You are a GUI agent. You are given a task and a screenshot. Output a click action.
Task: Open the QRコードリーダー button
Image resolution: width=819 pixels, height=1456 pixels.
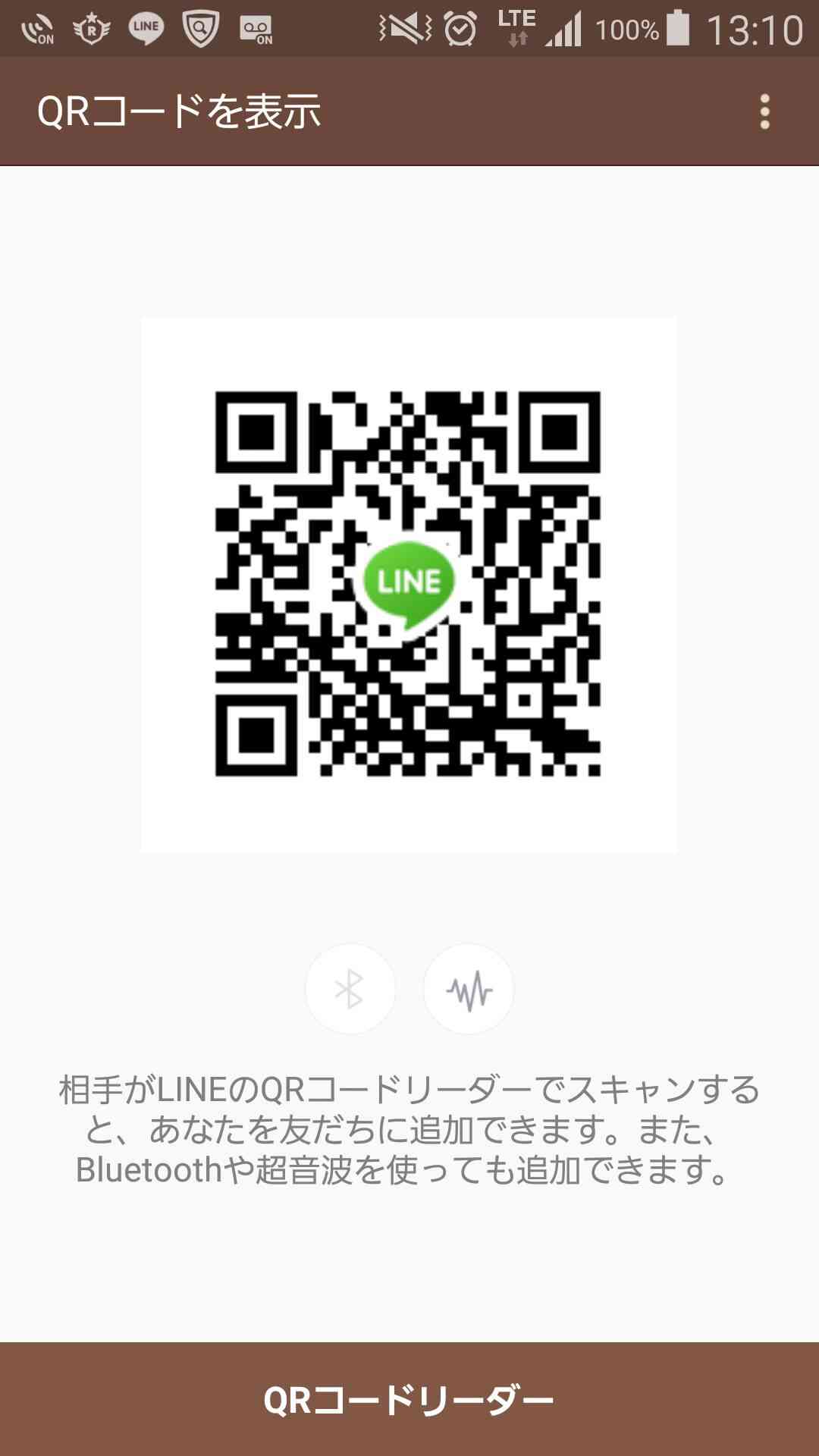(409, 1399)
